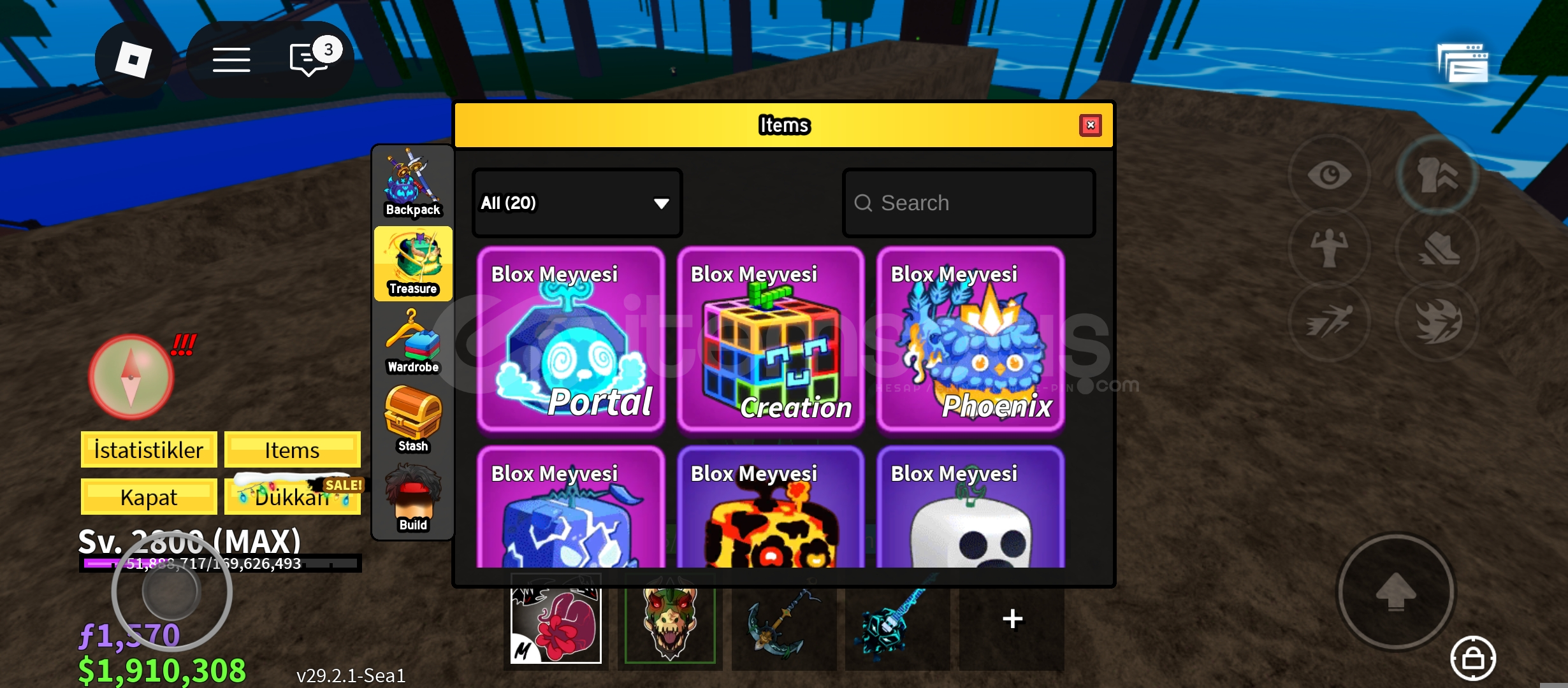Screen dimensions: 1568x688
Task: Switch to the Stash tab
Action: click(413, 420)
